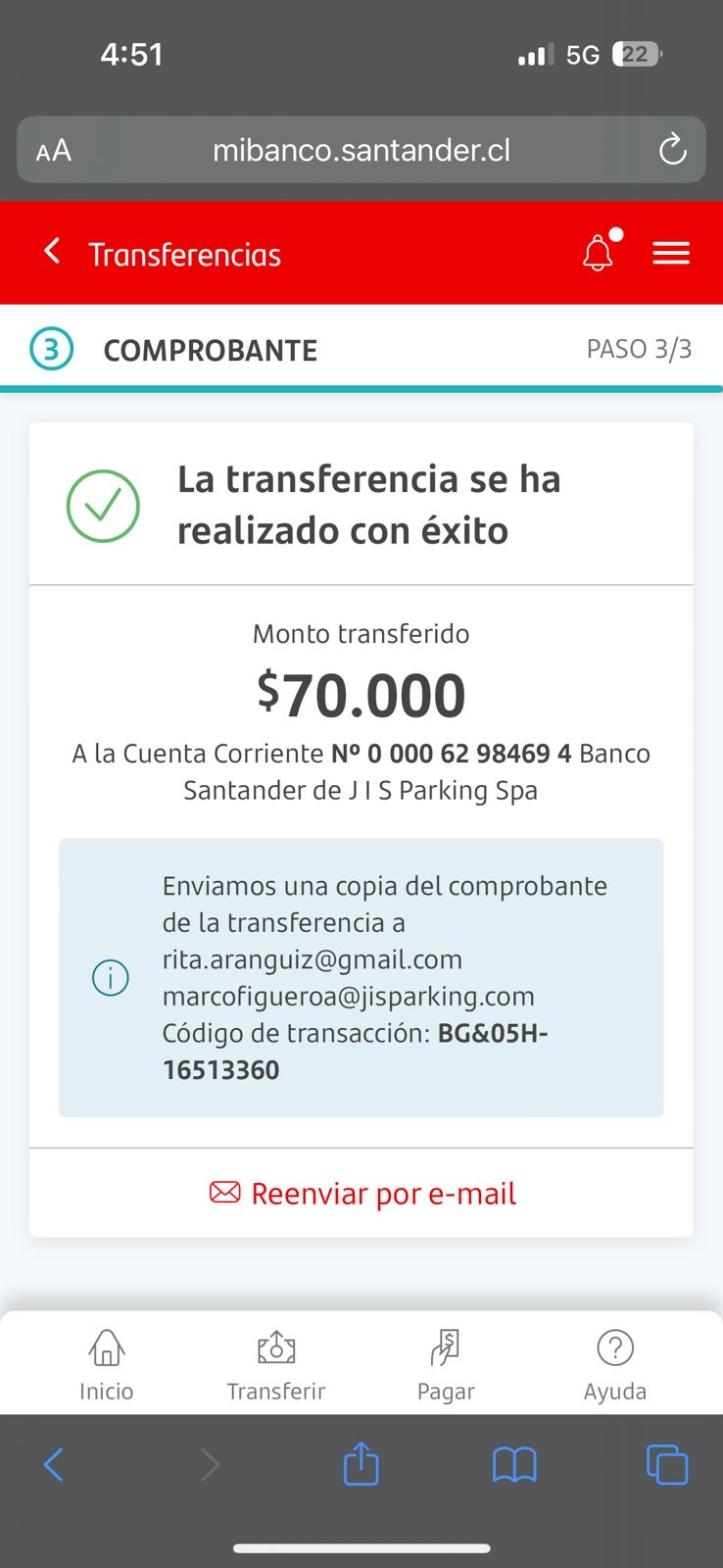Go back from Transferencias screen

pos(53,253)
